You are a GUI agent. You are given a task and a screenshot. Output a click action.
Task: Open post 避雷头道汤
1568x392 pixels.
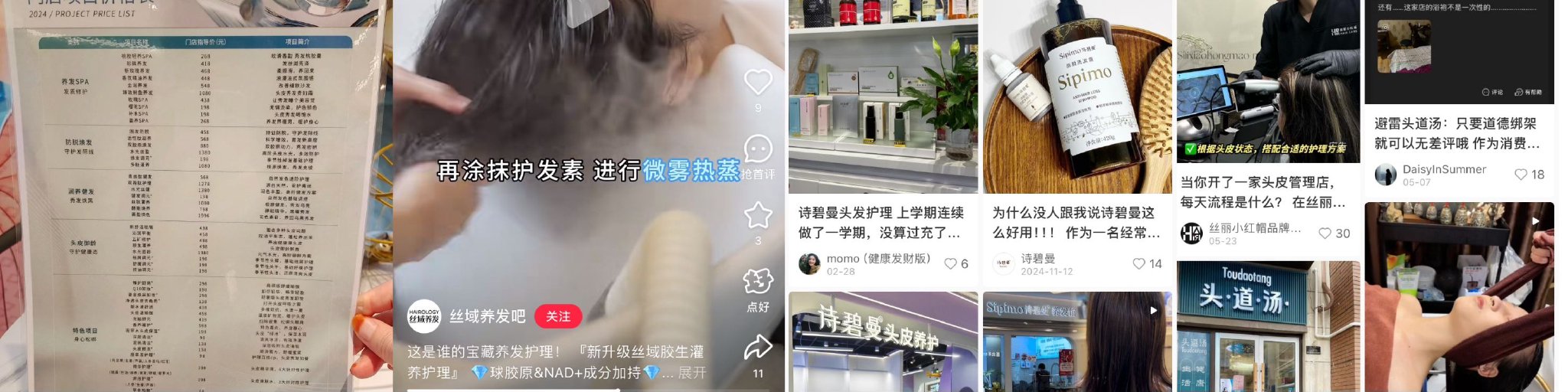(1456, 133)
